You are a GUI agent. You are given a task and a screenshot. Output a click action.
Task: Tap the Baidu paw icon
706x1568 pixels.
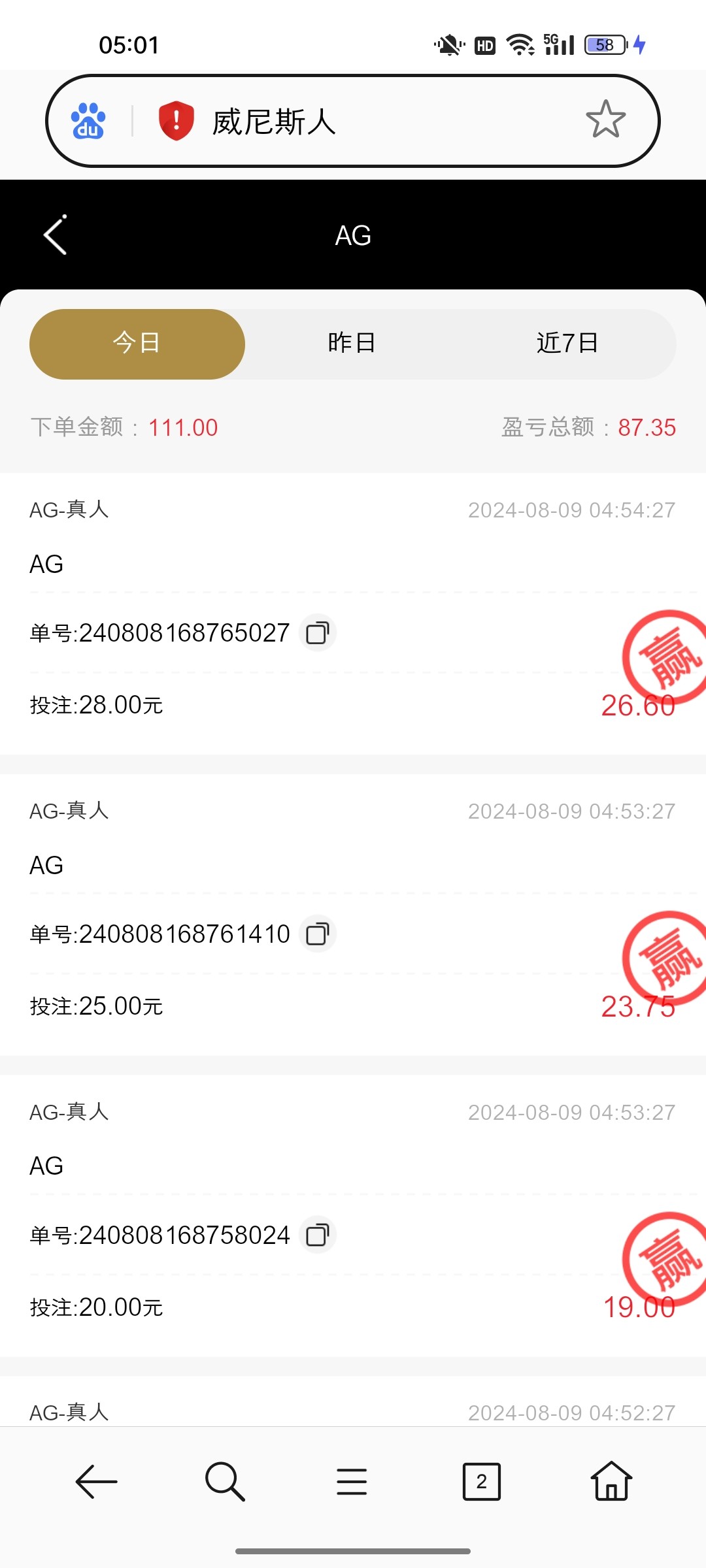pos(88,121)
